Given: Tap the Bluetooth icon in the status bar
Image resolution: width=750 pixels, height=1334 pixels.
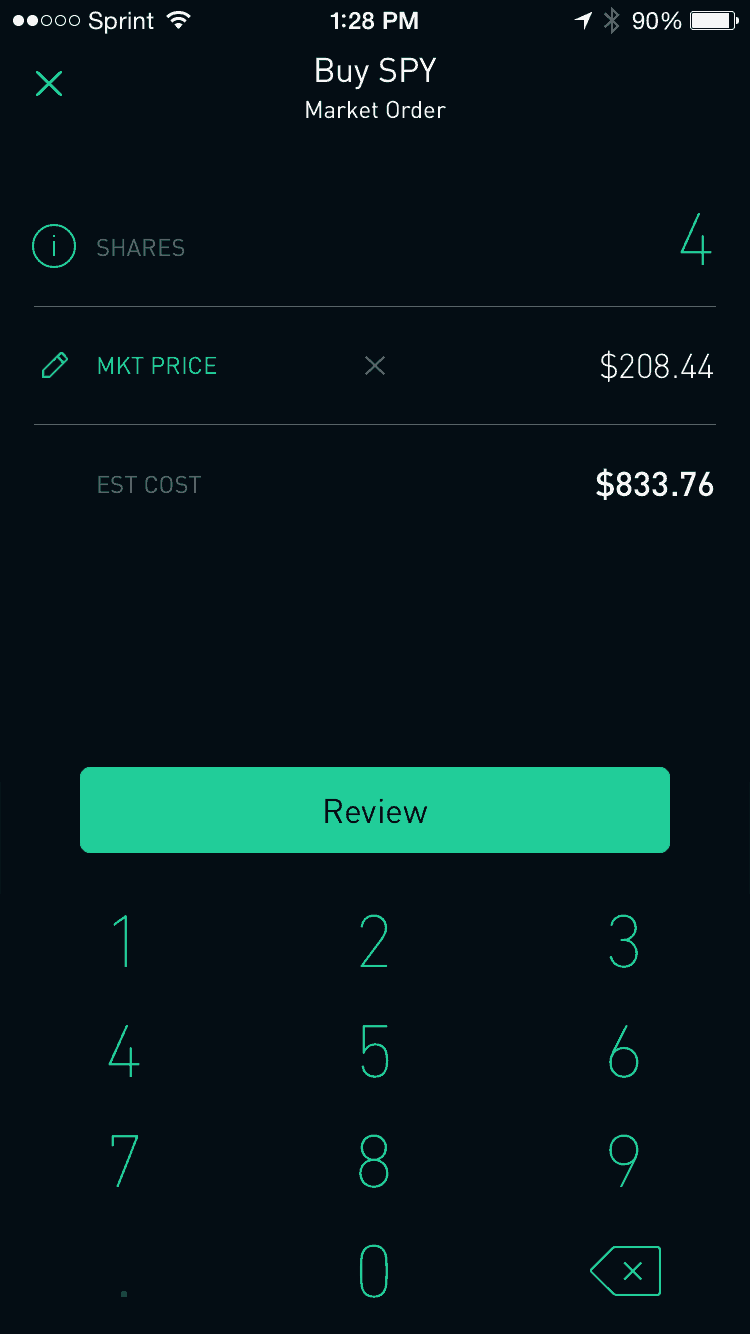Looking at the screenshot, I should [610, 19].
